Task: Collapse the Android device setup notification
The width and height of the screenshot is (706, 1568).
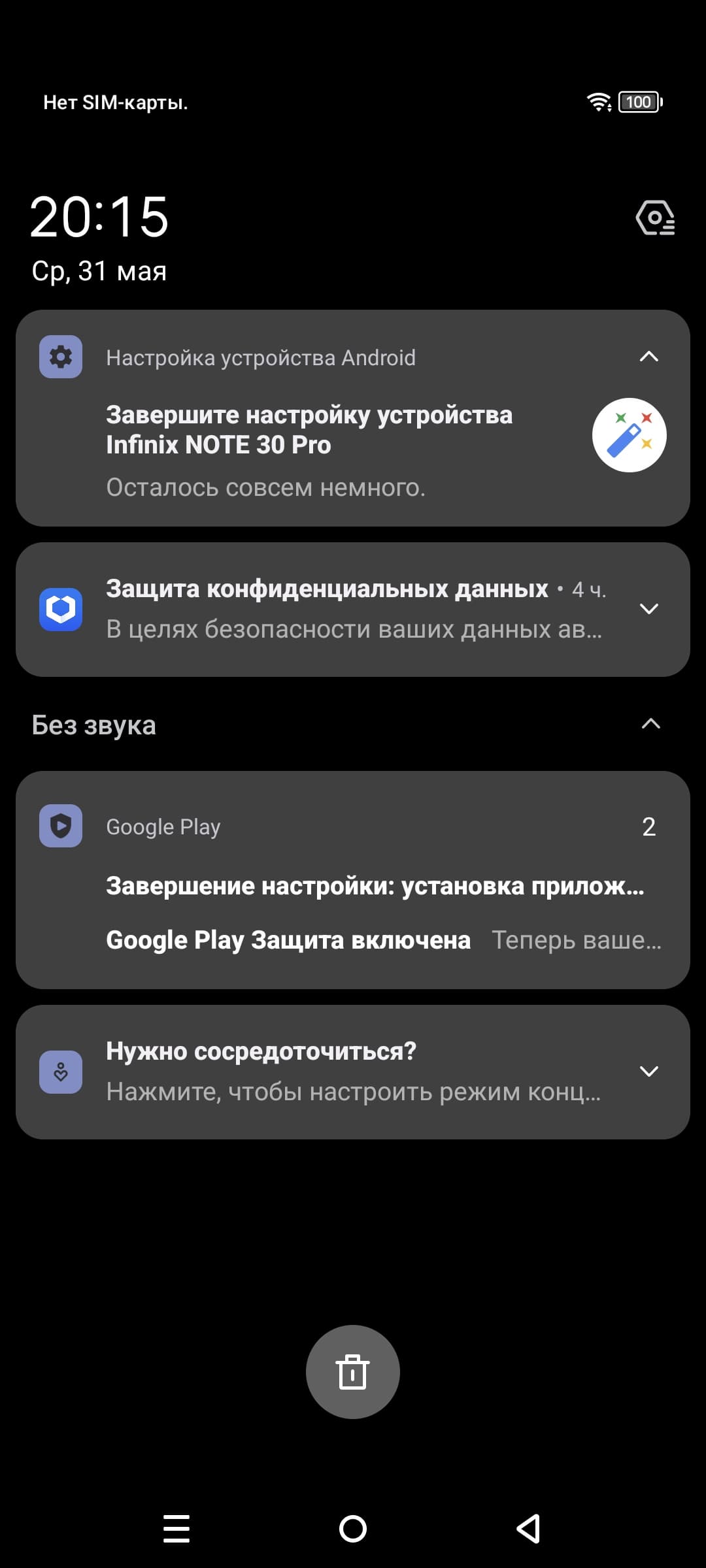Action: tap(648, 357)
